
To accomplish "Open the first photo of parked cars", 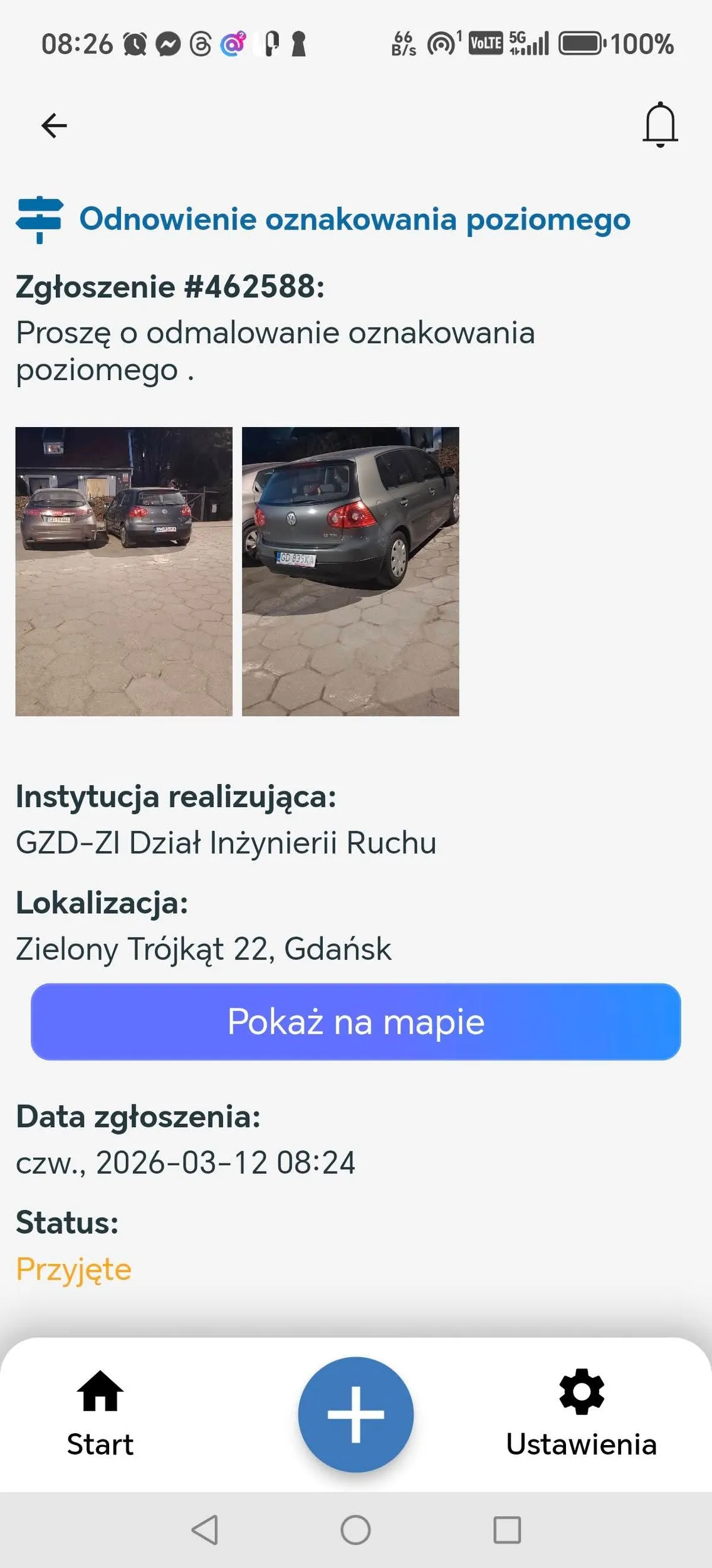I will click(x=123, y=571).
